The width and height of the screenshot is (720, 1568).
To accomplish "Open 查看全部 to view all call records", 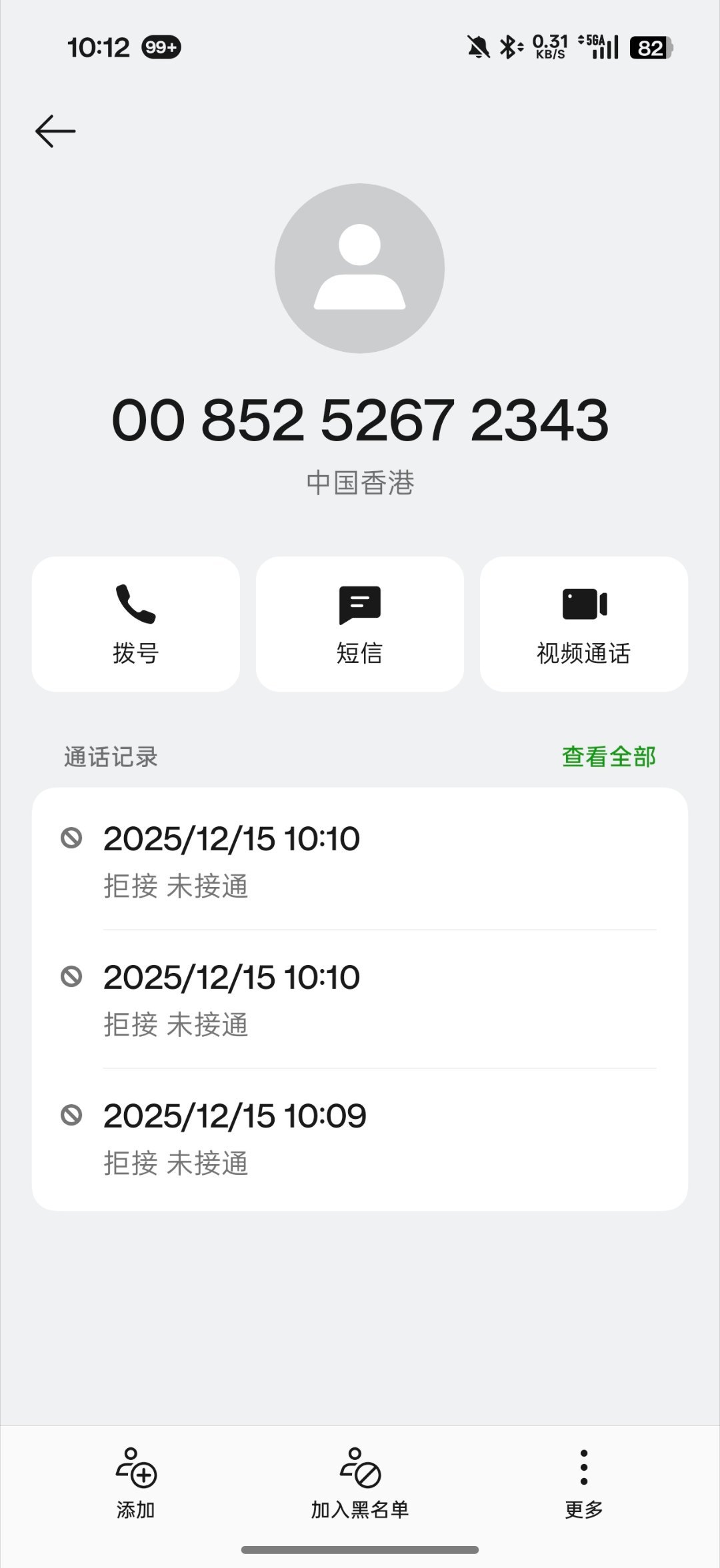I will point(609,757).
